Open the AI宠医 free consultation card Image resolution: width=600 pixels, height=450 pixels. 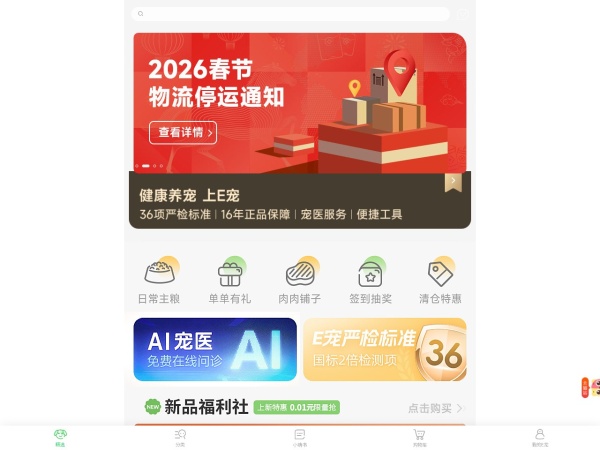pos(215,349)
